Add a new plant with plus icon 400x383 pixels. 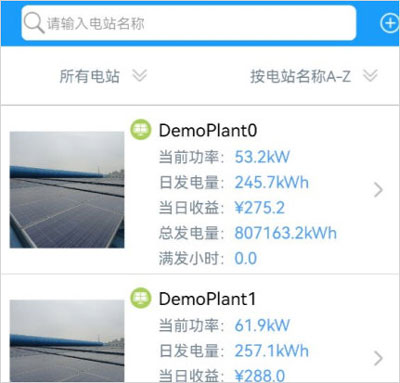(389, 23)
